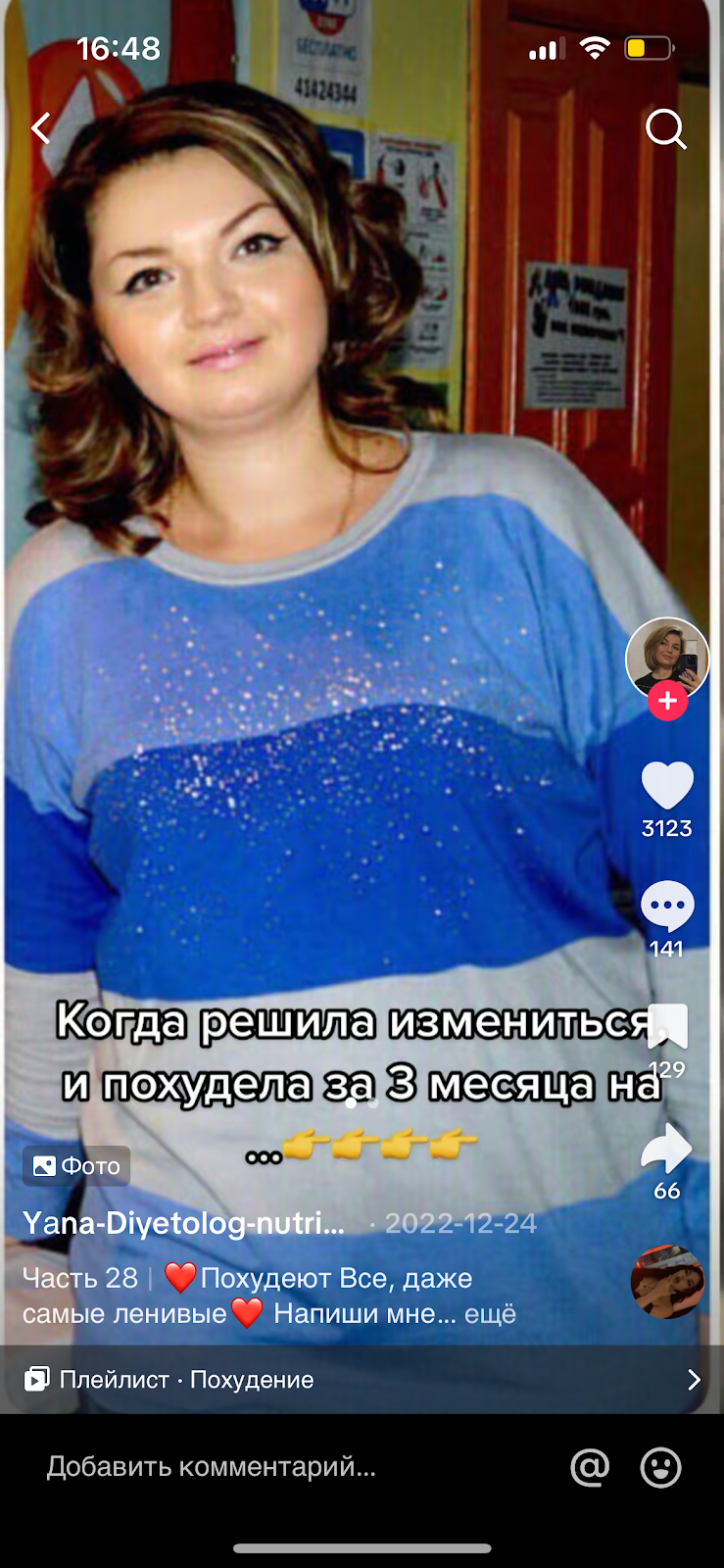The width and height of the screenshot is (724, 1568).
Task: Expand the caption with 'ещё'
Action: point(490,1313)
